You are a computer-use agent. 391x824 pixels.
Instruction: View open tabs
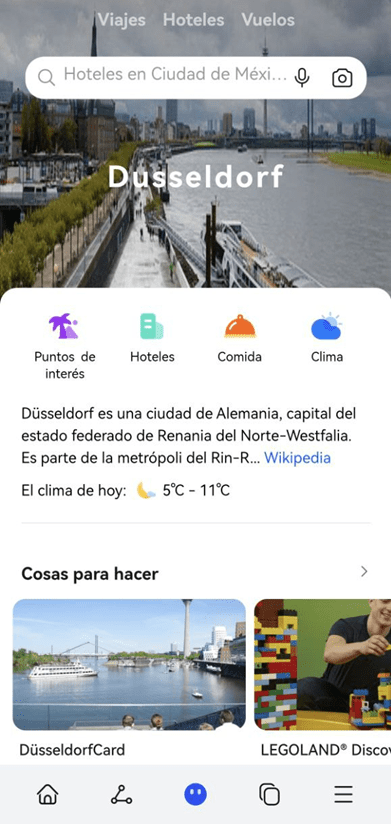(x=270, y=794)
